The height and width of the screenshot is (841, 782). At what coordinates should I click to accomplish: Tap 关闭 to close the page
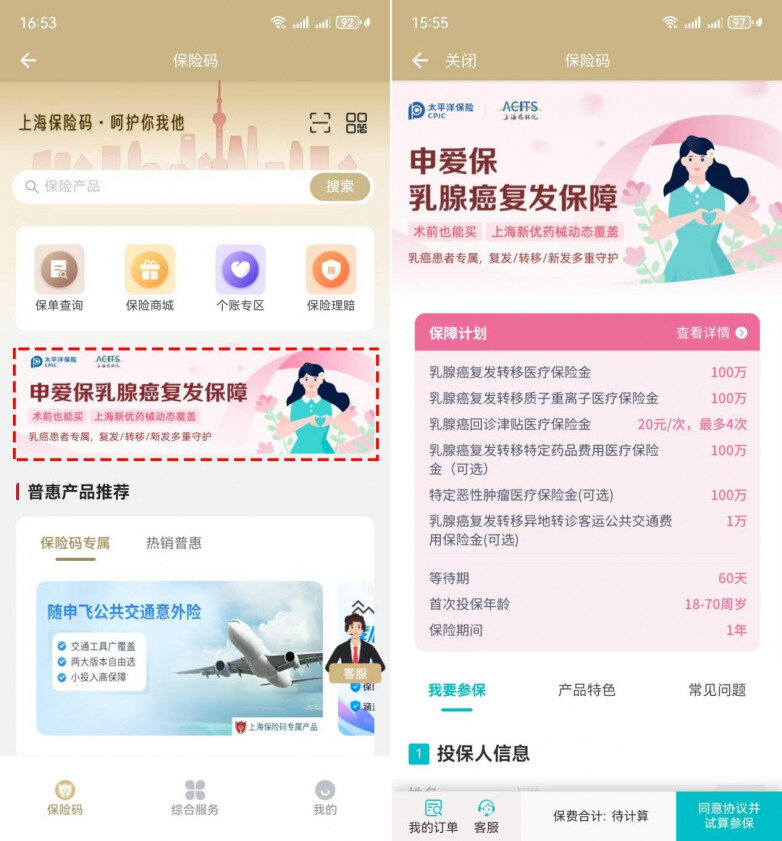tap(461, 61)
